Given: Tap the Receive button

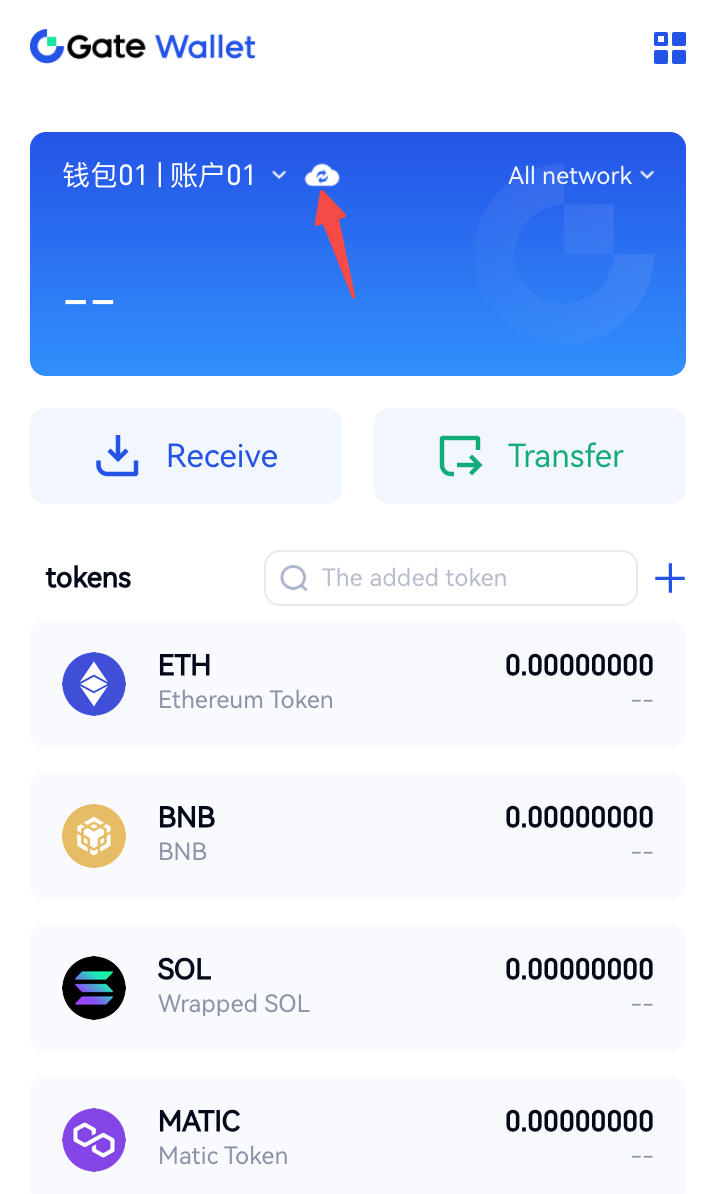Looking at the screenshot, I should click(186, 456).
